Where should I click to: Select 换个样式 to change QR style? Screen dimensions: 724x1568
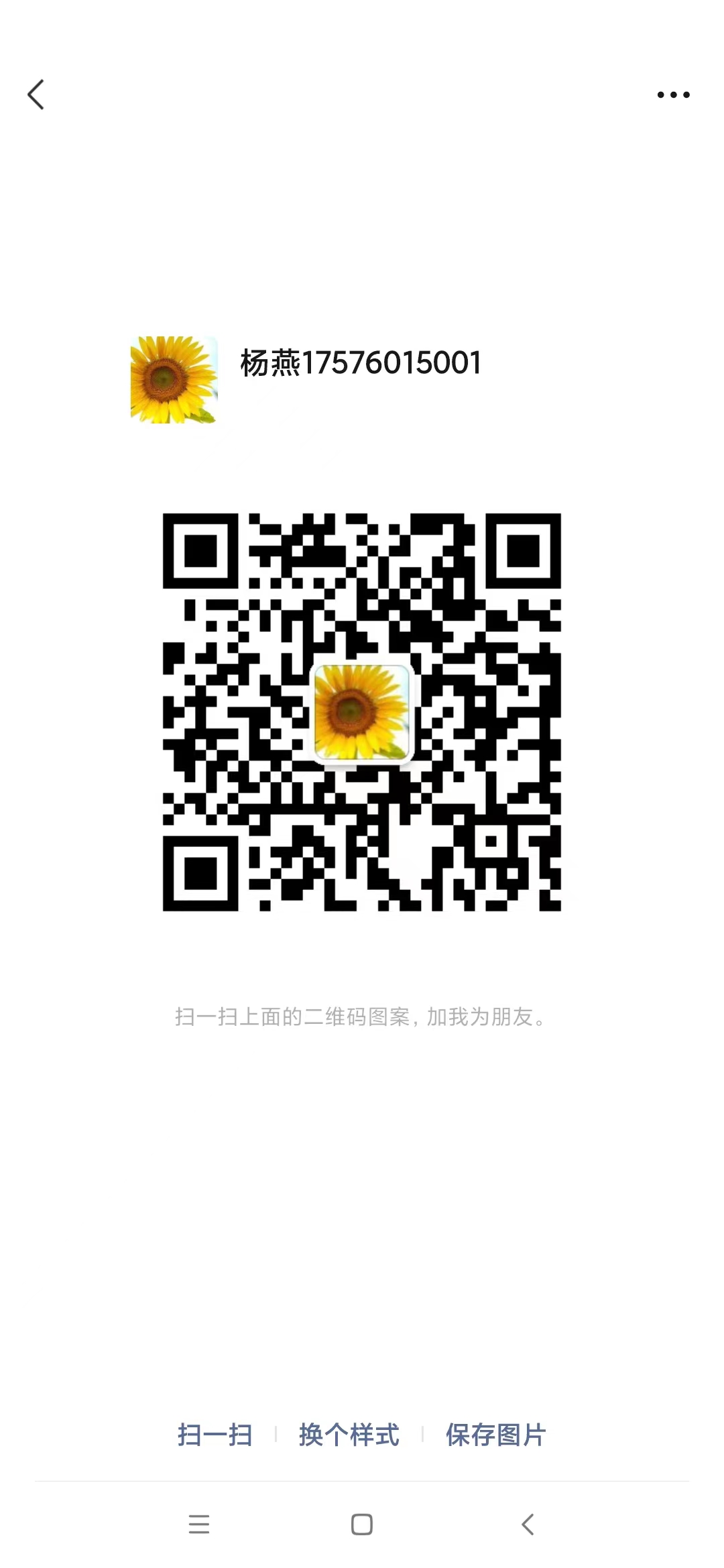(349, 1435)
